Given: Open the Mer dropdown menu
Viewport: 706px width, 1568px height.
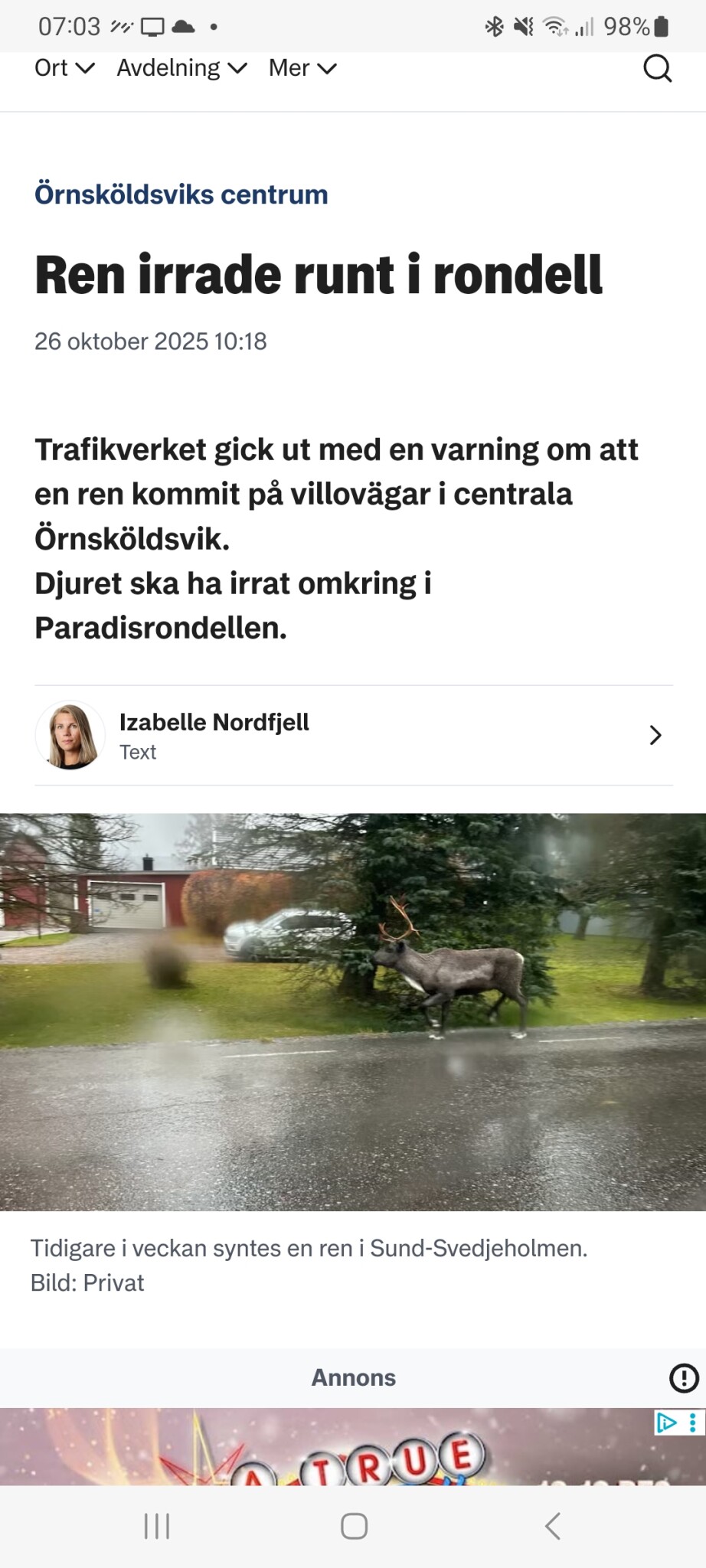Looking at the screenshot, I should 302,68.
